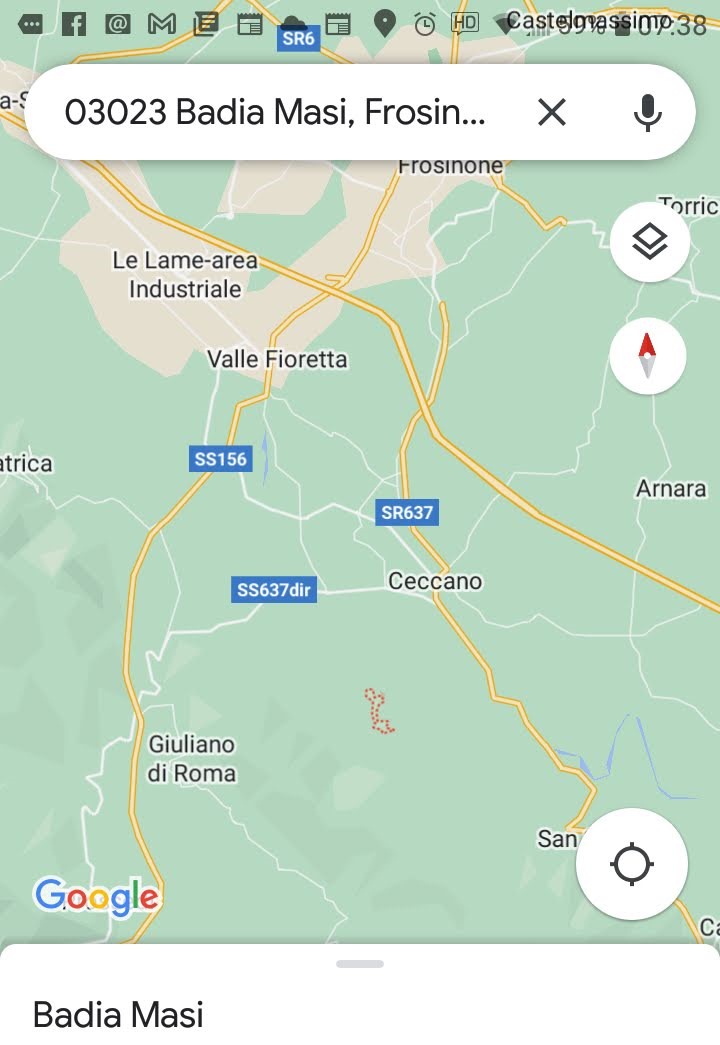This screenshot has height=1045, width=720.
Task: Tap the search box showing Badia Masi address
Action: [x=275, y=113]
